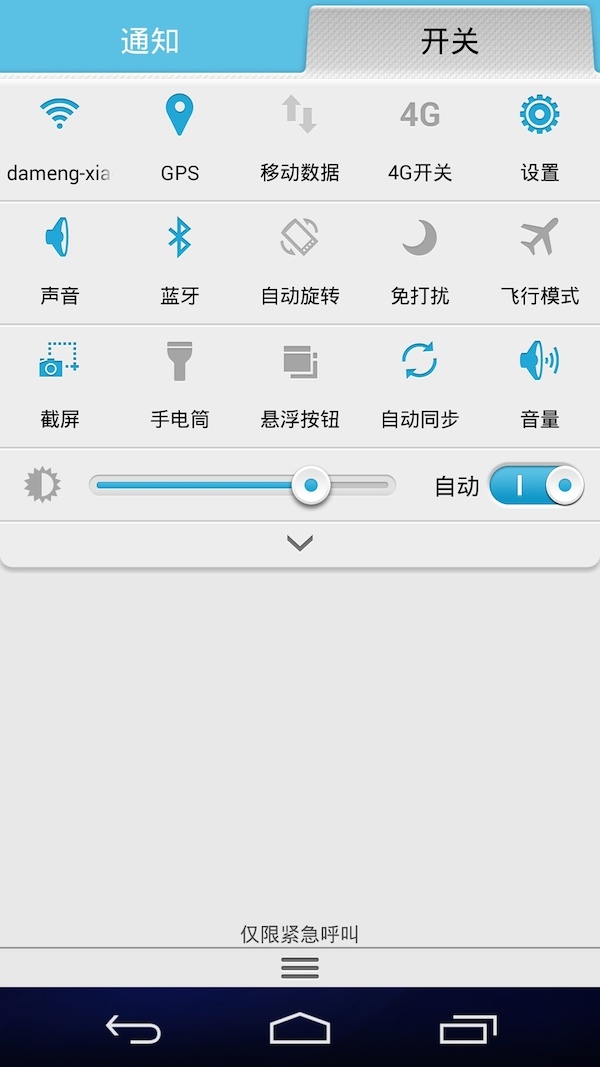
Task: Open the 音量 volume control
Action: (x=539, y=386)
